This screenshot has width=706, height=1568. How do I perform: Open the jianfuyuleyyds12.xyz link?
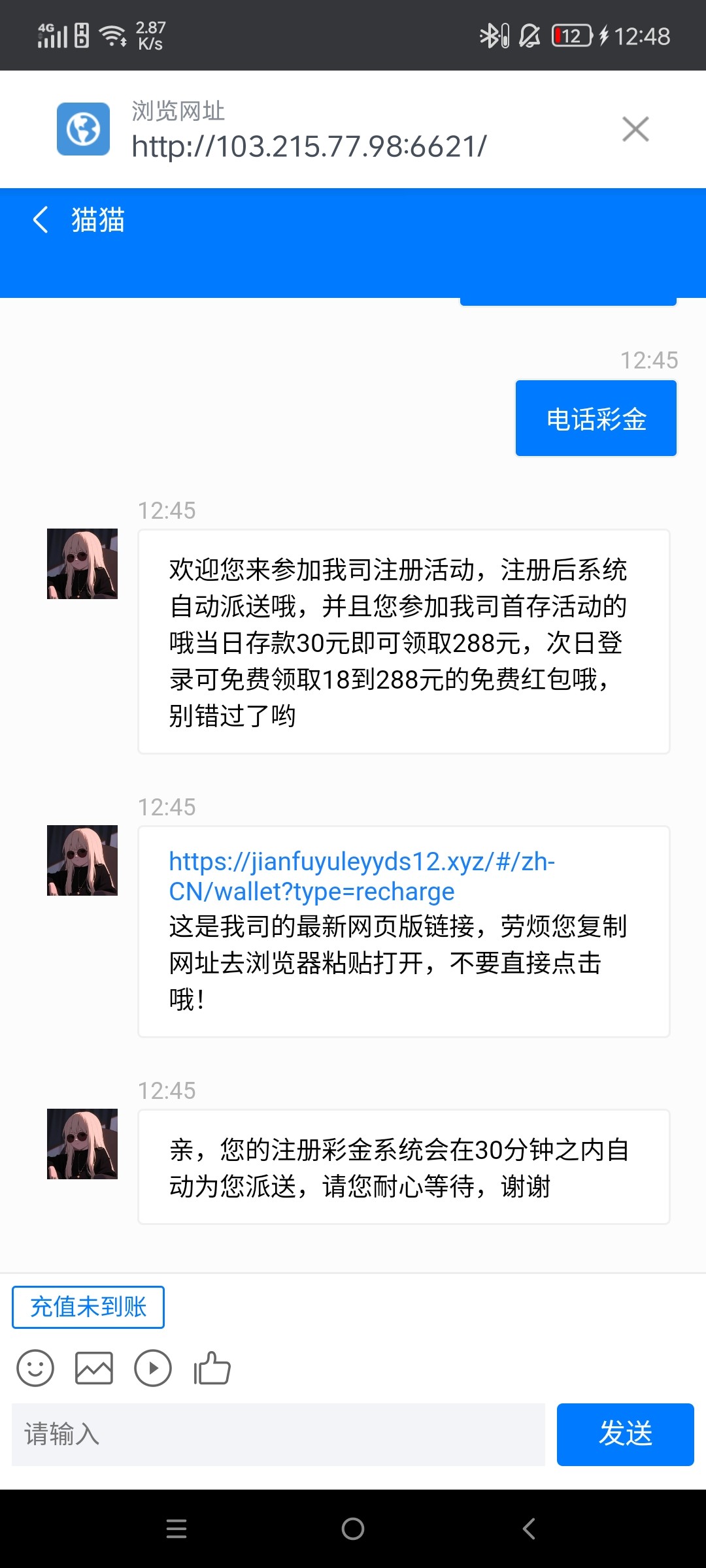pyautogui.click(x=361, y=876)
